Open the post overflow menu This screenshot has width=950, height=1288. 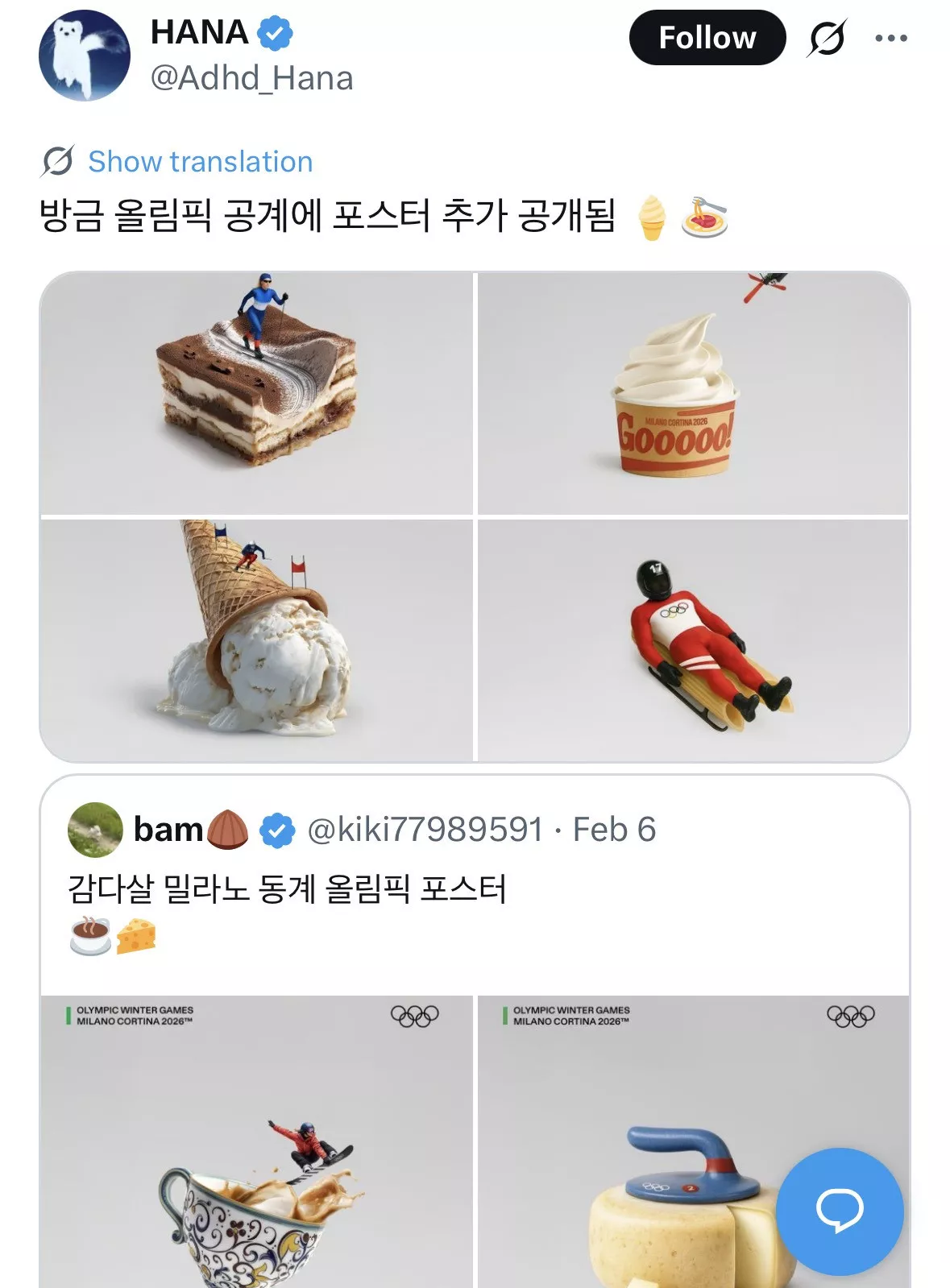(890, 38)
